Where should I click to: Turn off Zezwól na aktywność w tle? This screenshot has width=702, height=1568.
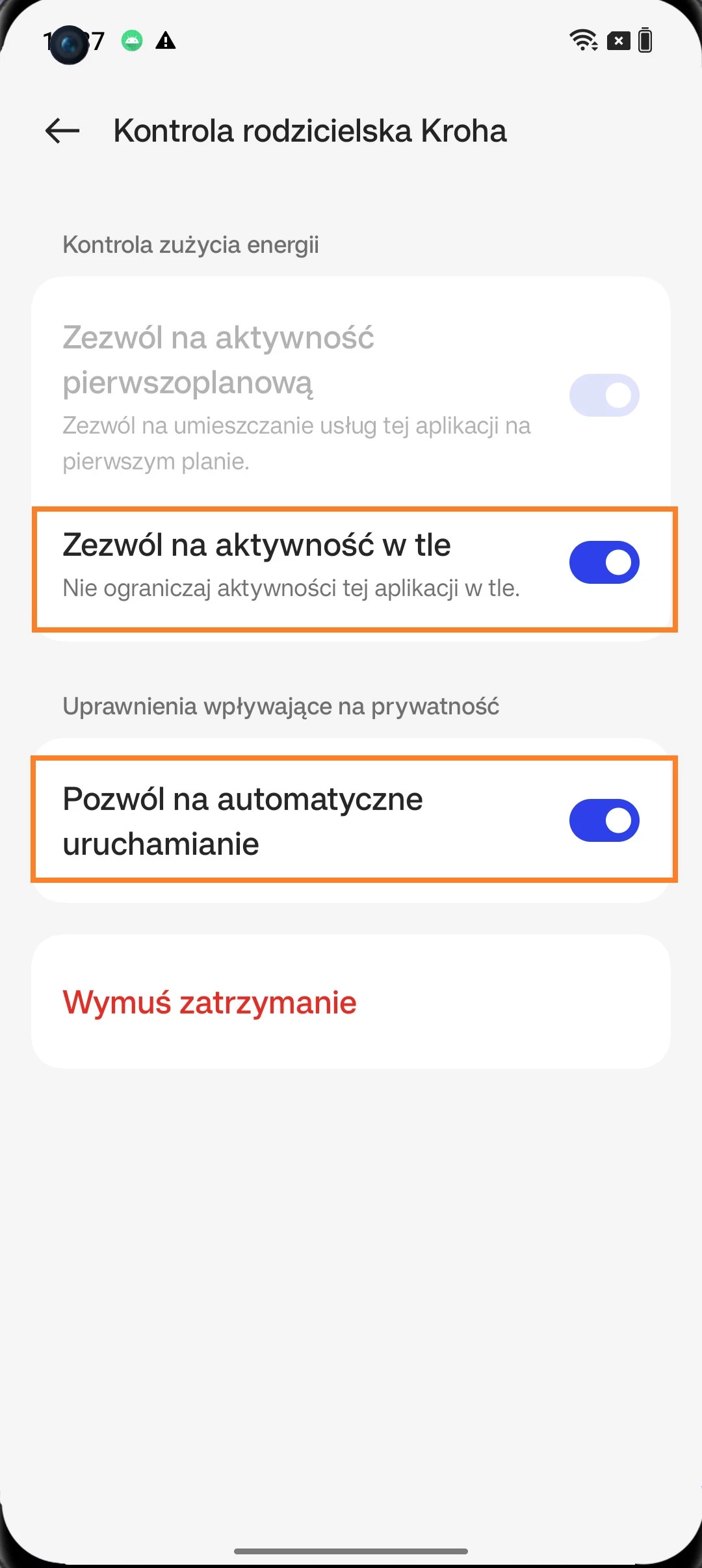(604, 562)
